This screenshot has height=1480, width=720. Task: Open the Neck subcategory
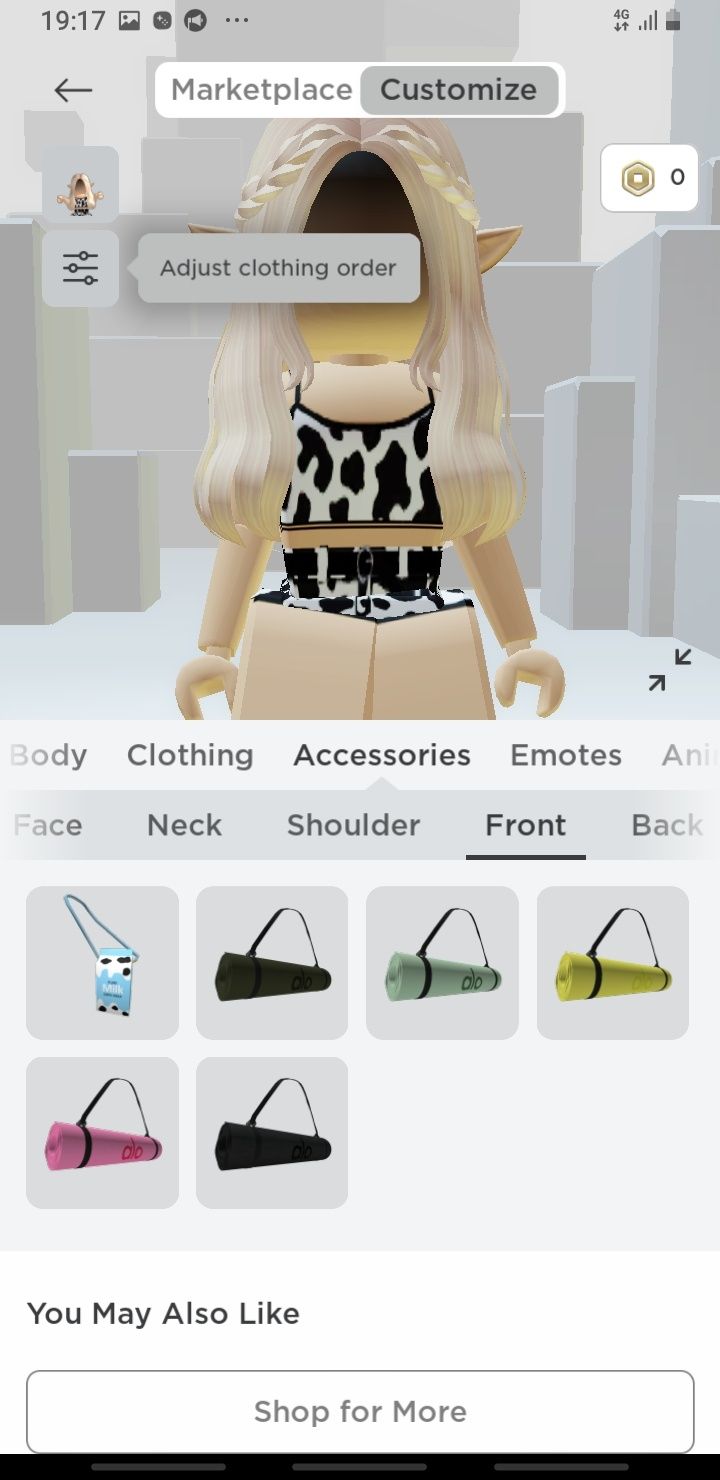[184, 825]
